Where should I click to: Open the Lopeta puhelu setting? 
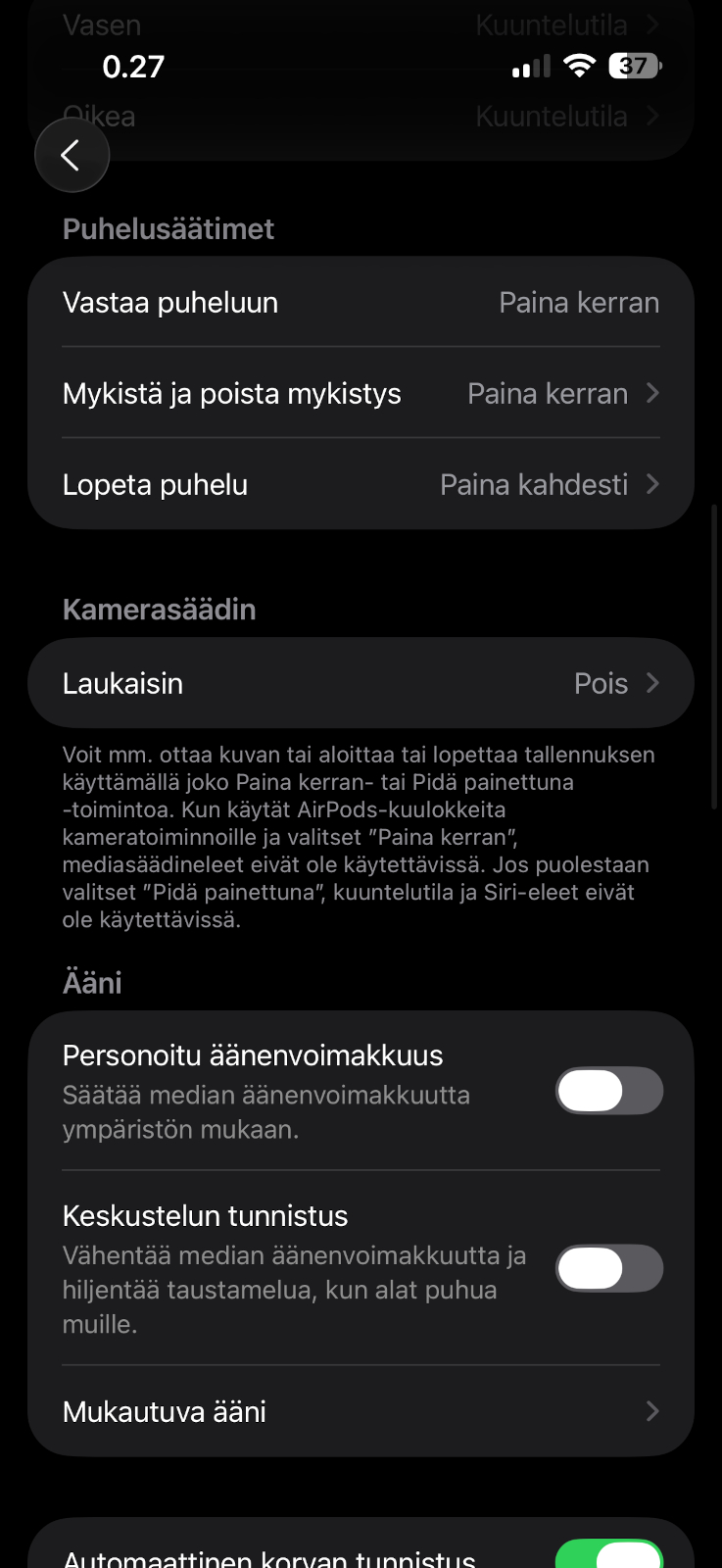pyautogui.click(x=361, y=485)
